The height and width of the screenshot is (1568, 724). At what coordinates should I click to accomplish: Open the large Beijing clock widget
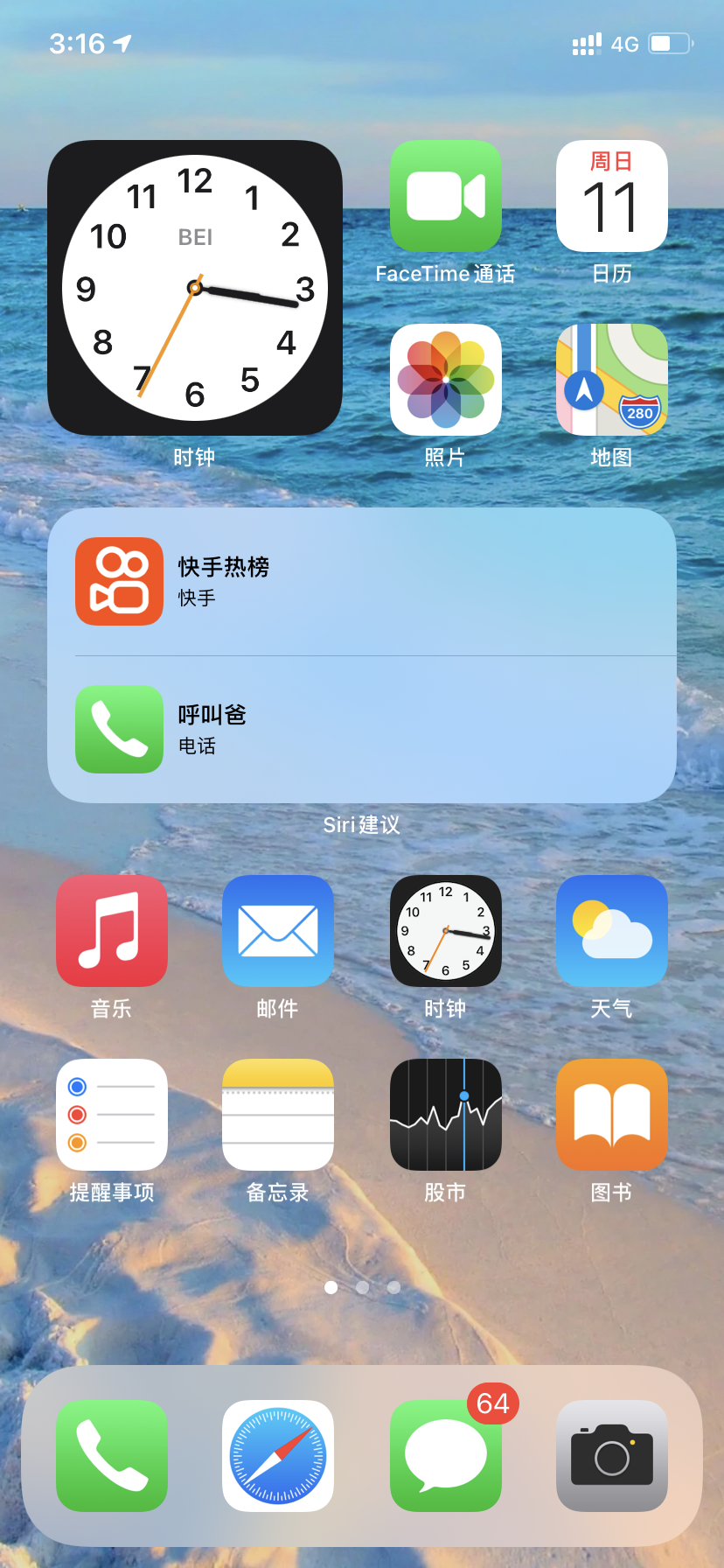tap(195, 288)
